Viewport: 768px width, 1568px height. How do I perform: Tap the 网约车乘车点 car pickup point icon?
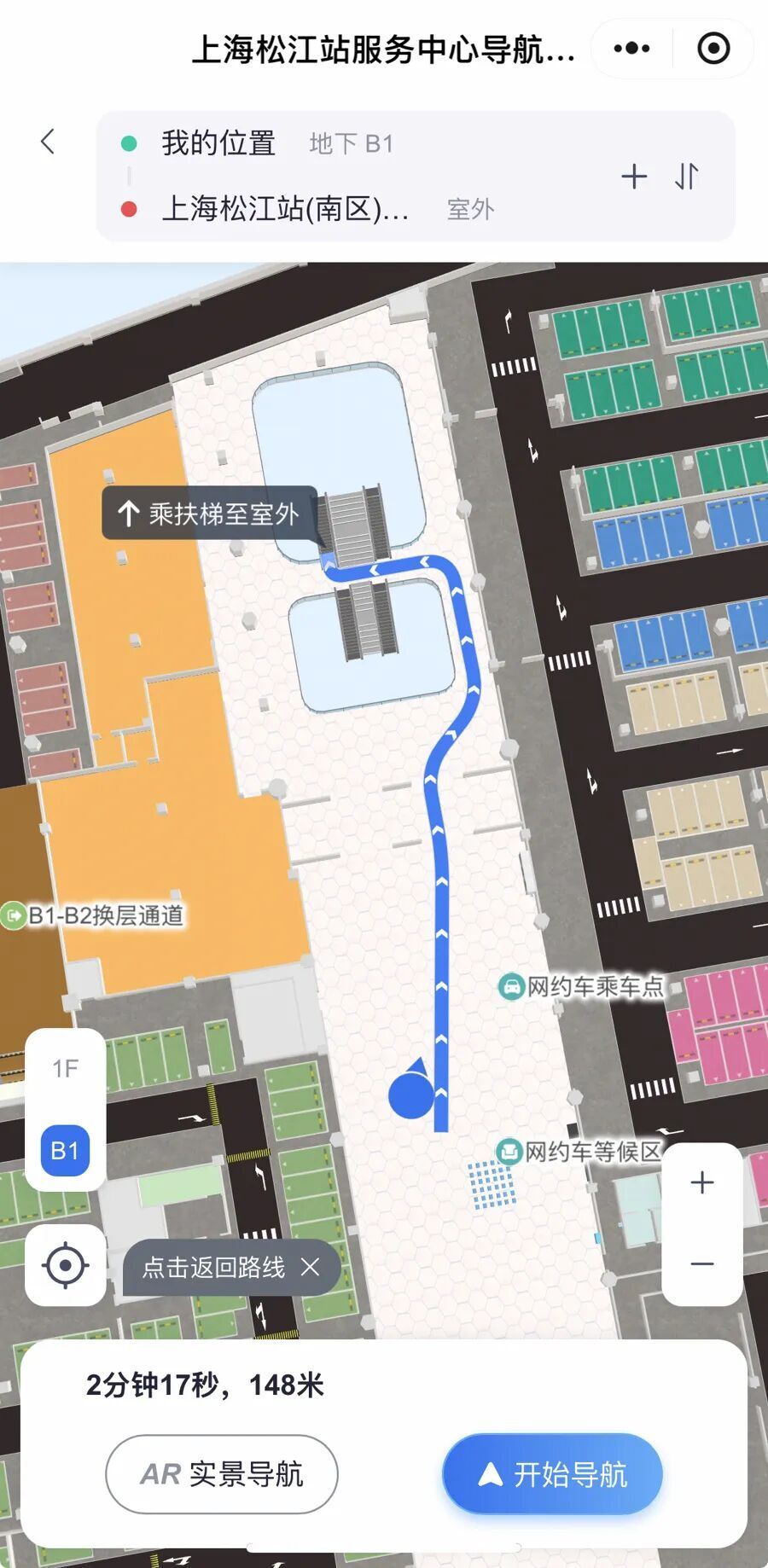coord(512,988)
